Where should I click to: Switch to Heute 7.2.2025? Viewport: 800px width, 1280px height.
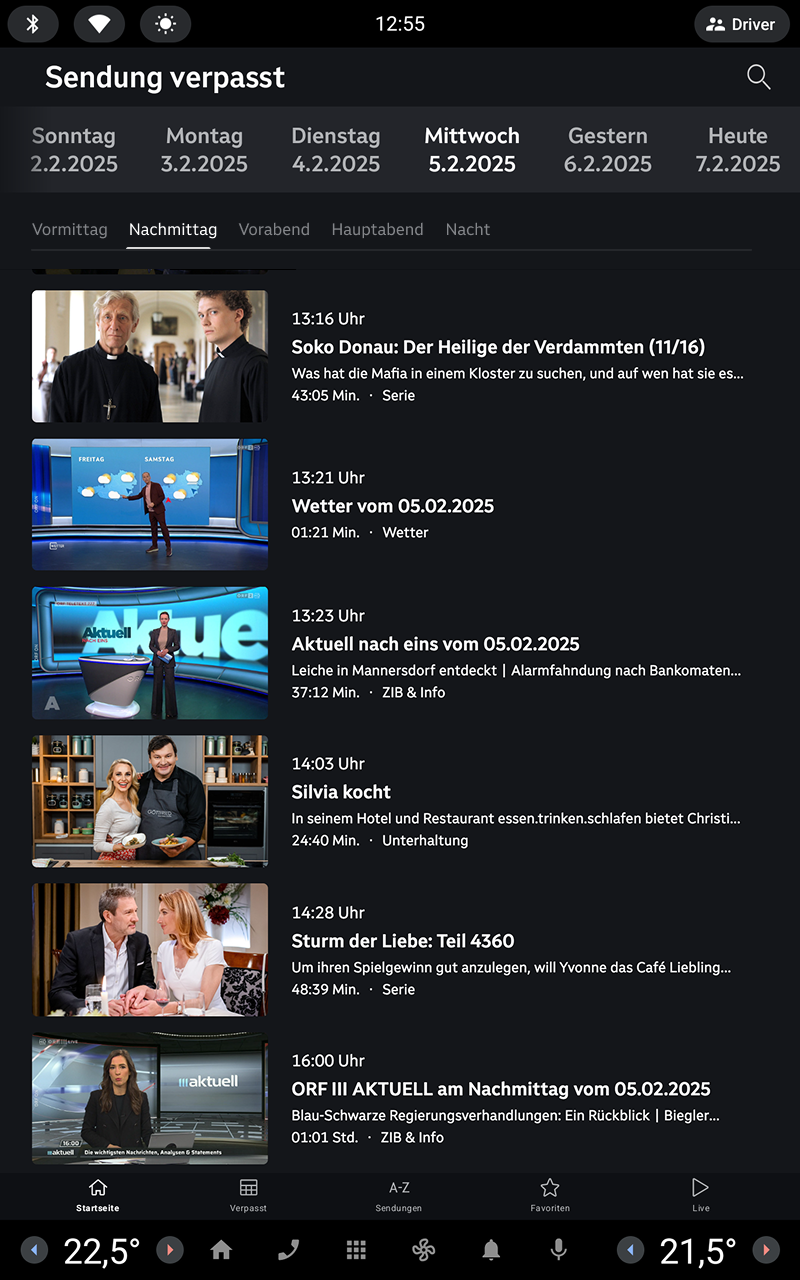(737, 150)
